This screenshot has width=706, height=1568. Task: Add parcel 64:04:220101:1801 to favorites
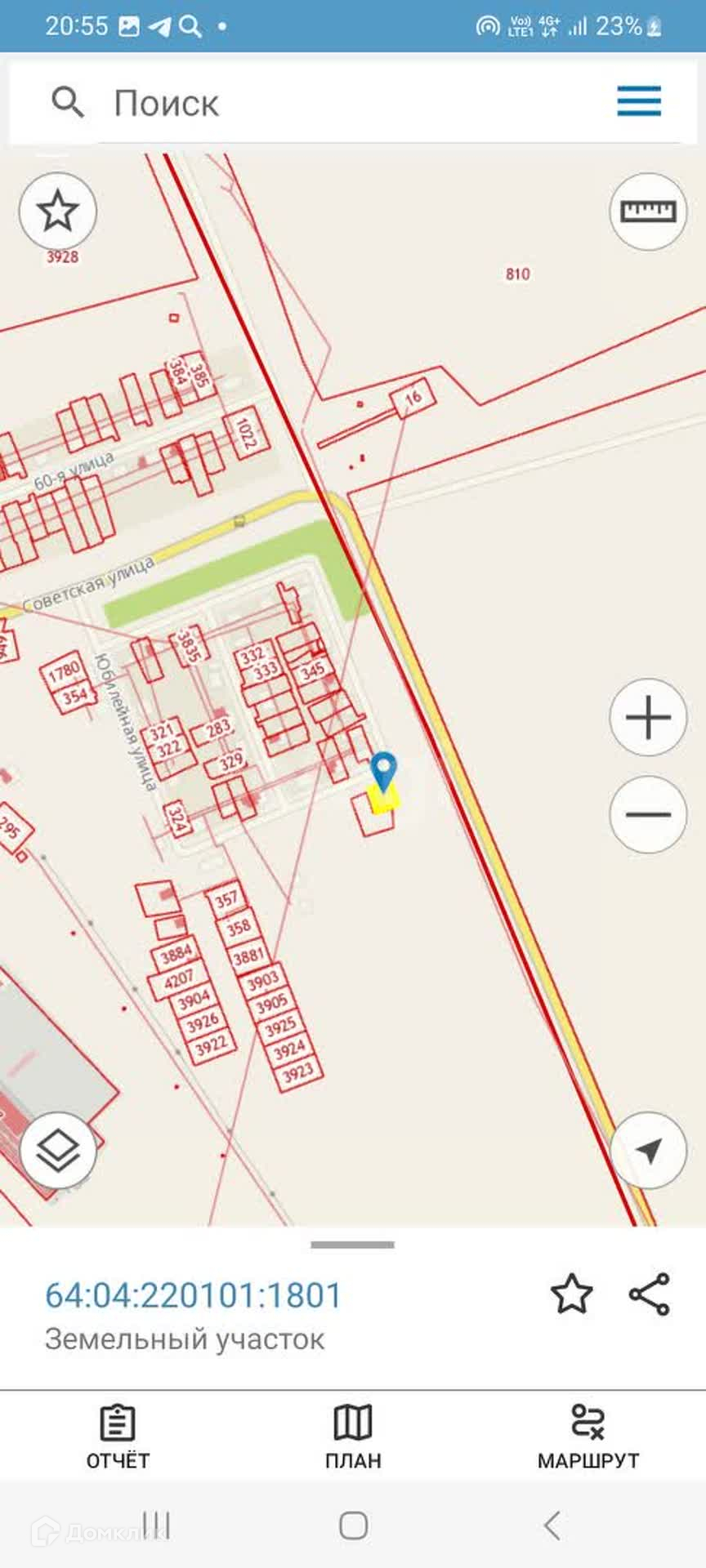click(x=571, y=1294)
